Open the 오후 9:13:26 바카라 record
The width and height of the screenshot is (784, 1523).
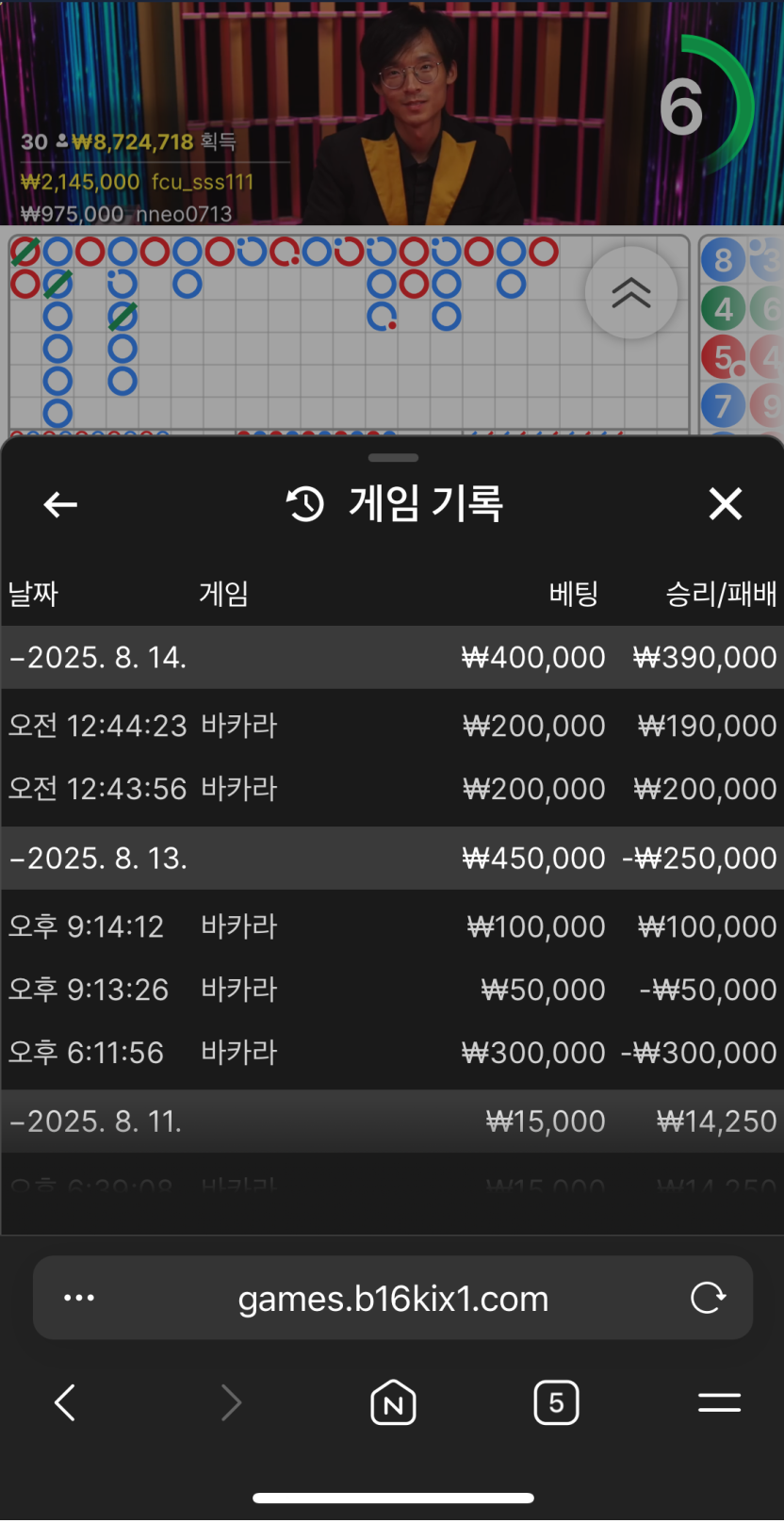coord(392,990)
